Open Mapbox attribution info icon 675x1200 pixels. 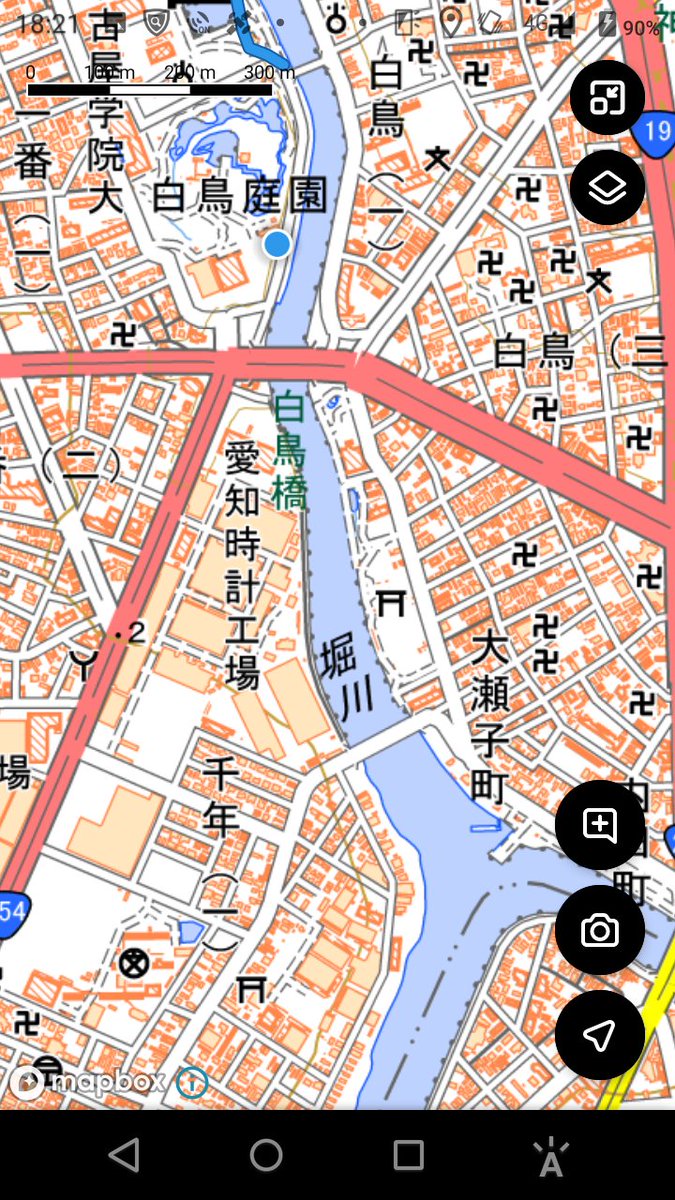pos(192,1081)
